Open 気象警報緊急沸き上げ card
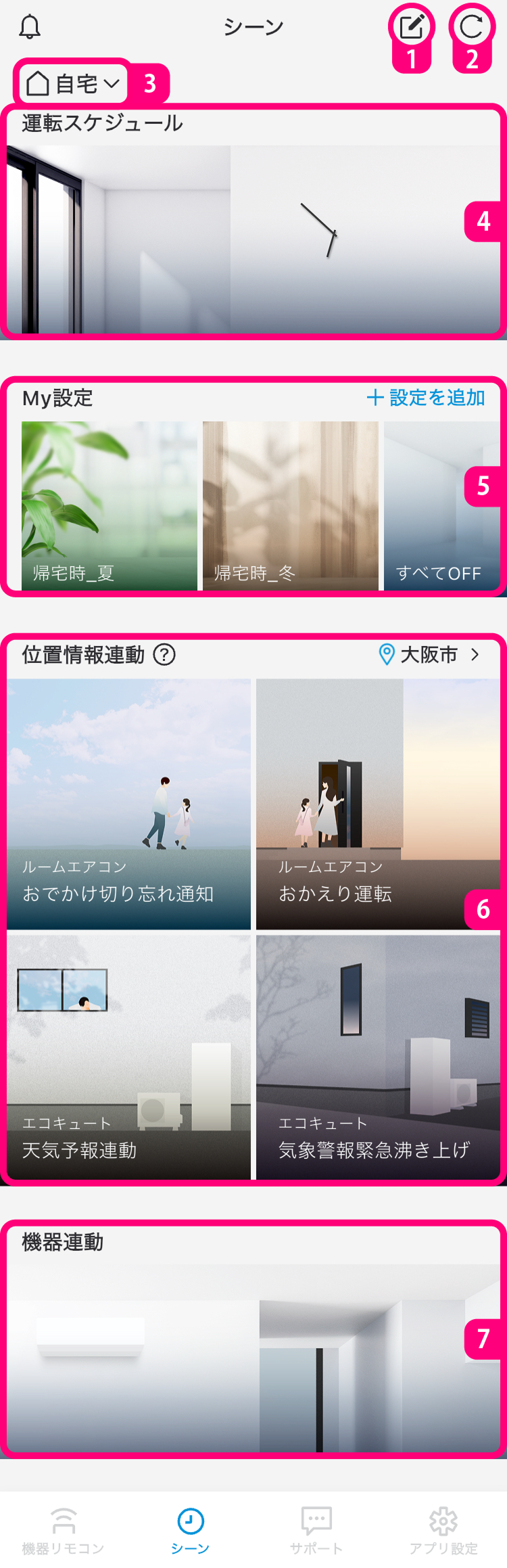The width and height of the screenshot is (507, 1568). (378, 1057)
